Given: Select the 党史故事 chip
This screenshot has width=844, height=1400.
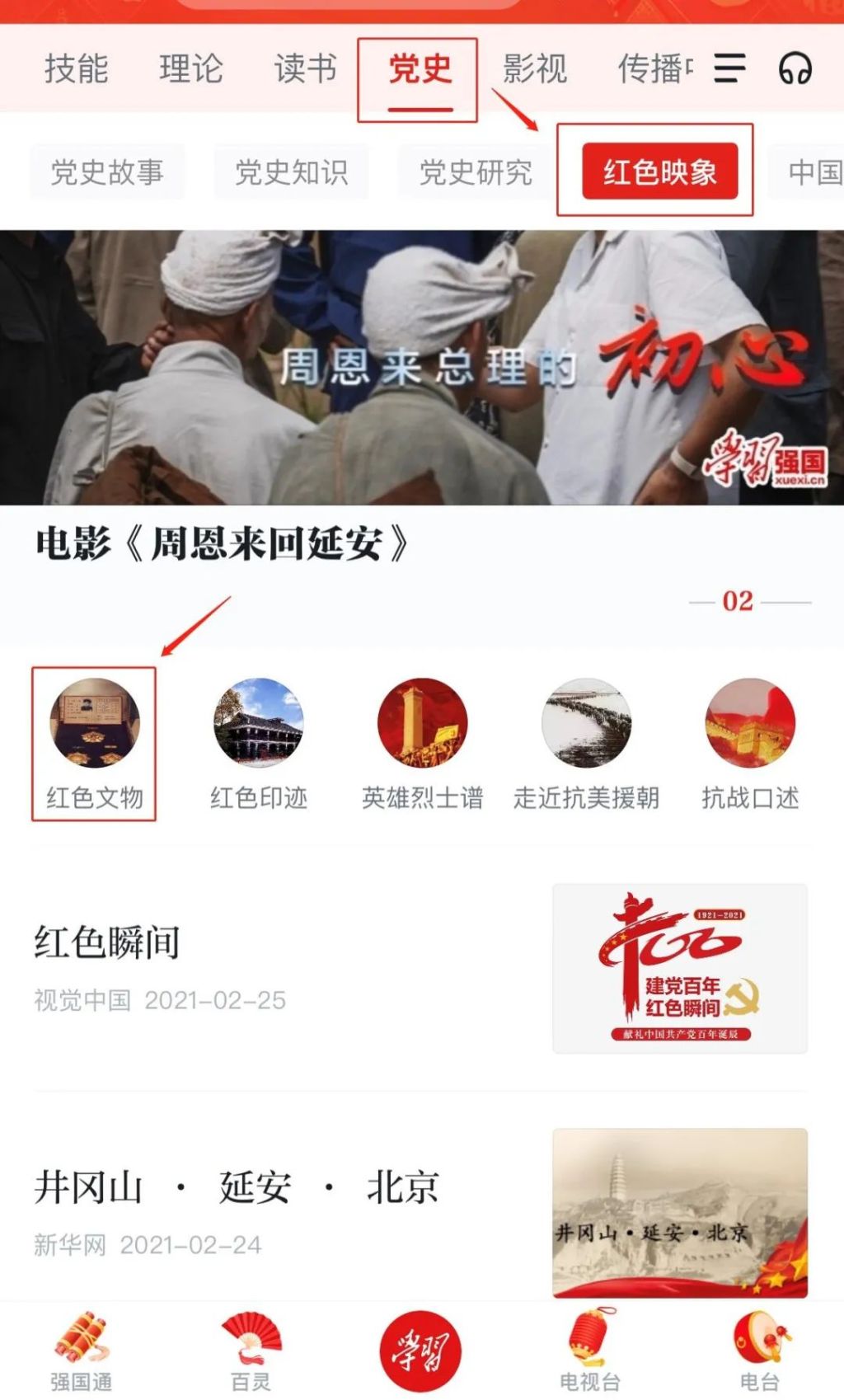Looking at the screenshot, I should pyautogui.click(x=107, y=172).
